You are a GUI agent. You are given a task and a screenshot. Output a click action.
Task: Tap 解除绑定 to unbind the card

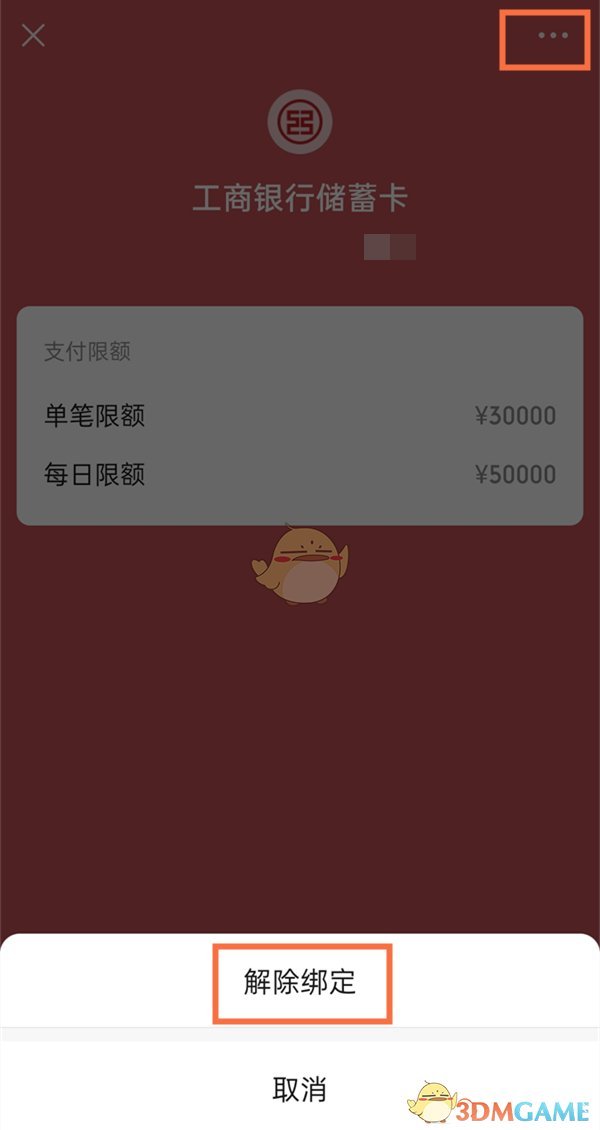coord(300,982)
